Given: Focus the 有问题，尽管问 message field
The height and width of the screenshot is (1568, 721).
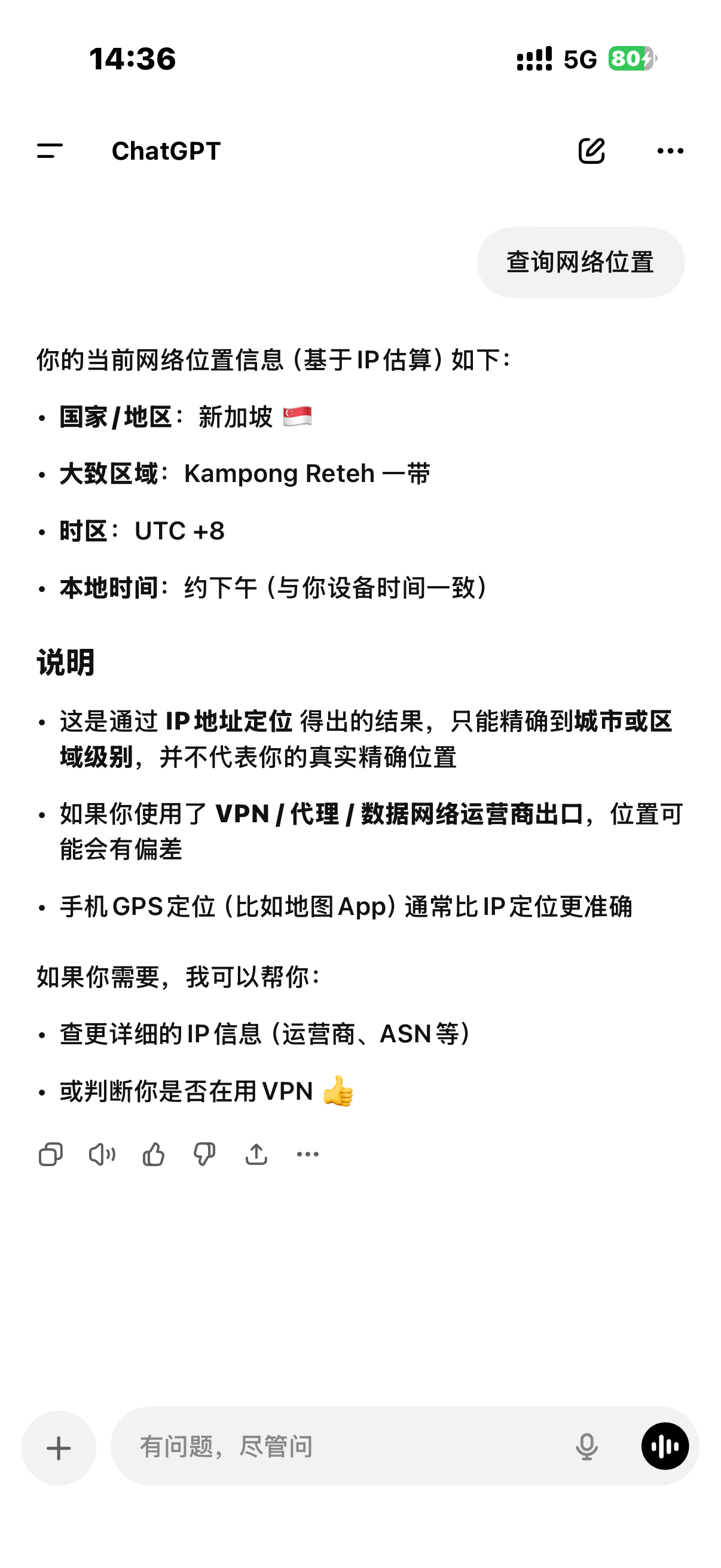Looking at the screenshot, I should coord(347,1446).
